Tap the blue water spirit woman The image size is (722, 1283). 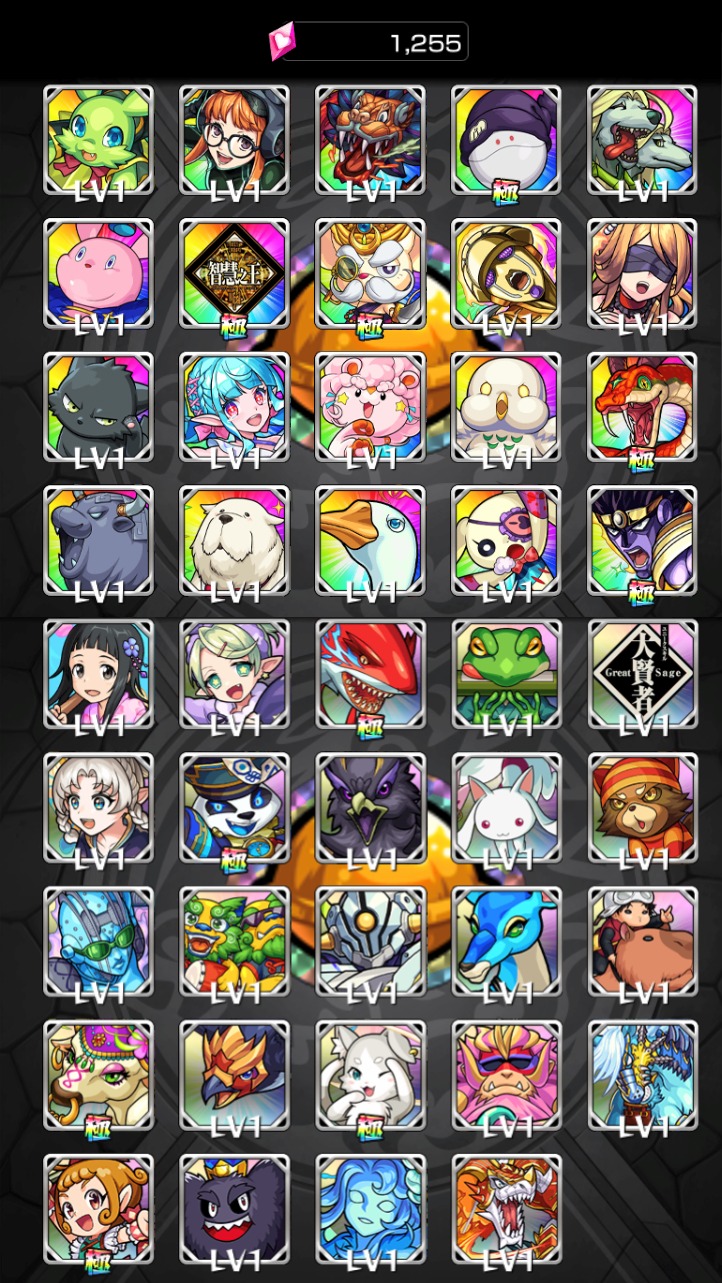click(x=370, y=1207)
